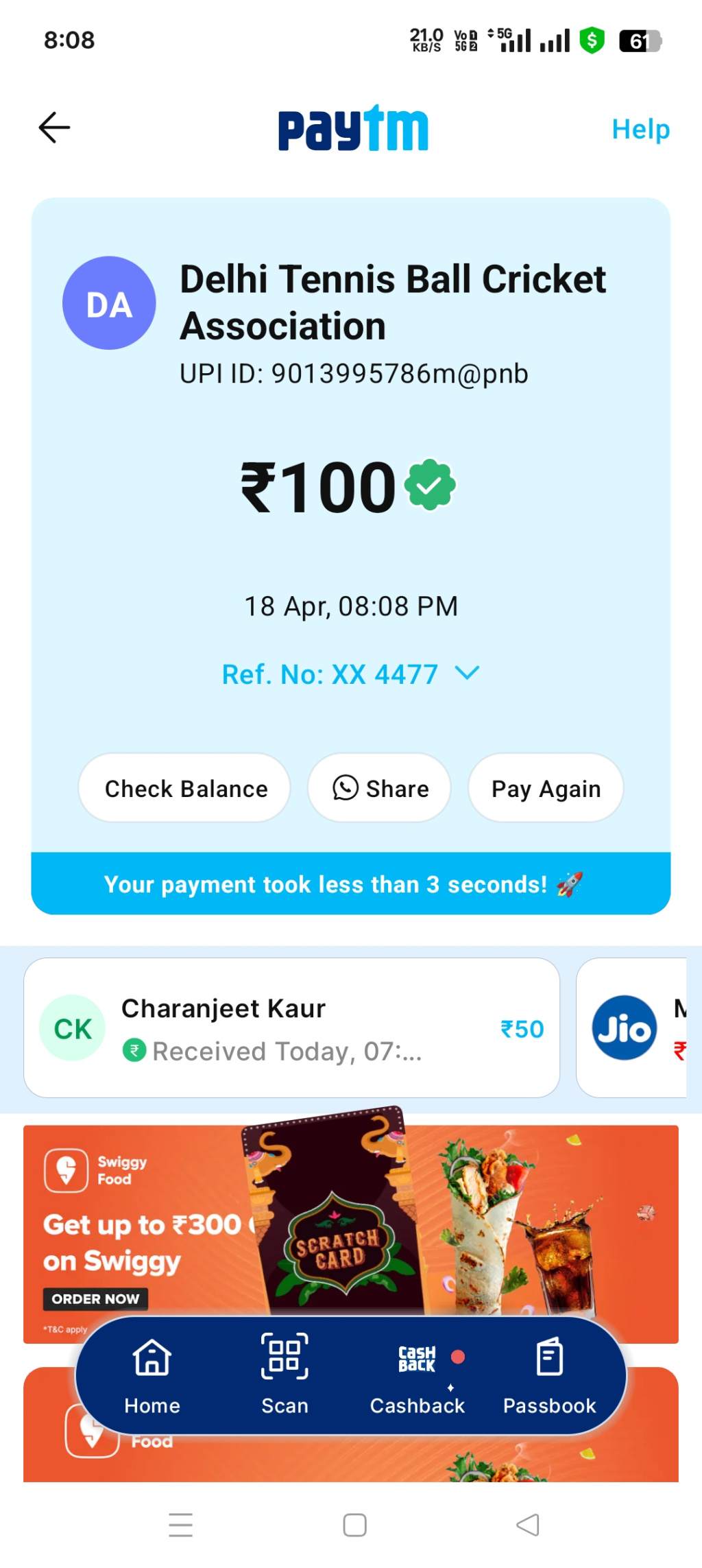
Task: Tap the system back button
Action: (x=527, y=1525)
